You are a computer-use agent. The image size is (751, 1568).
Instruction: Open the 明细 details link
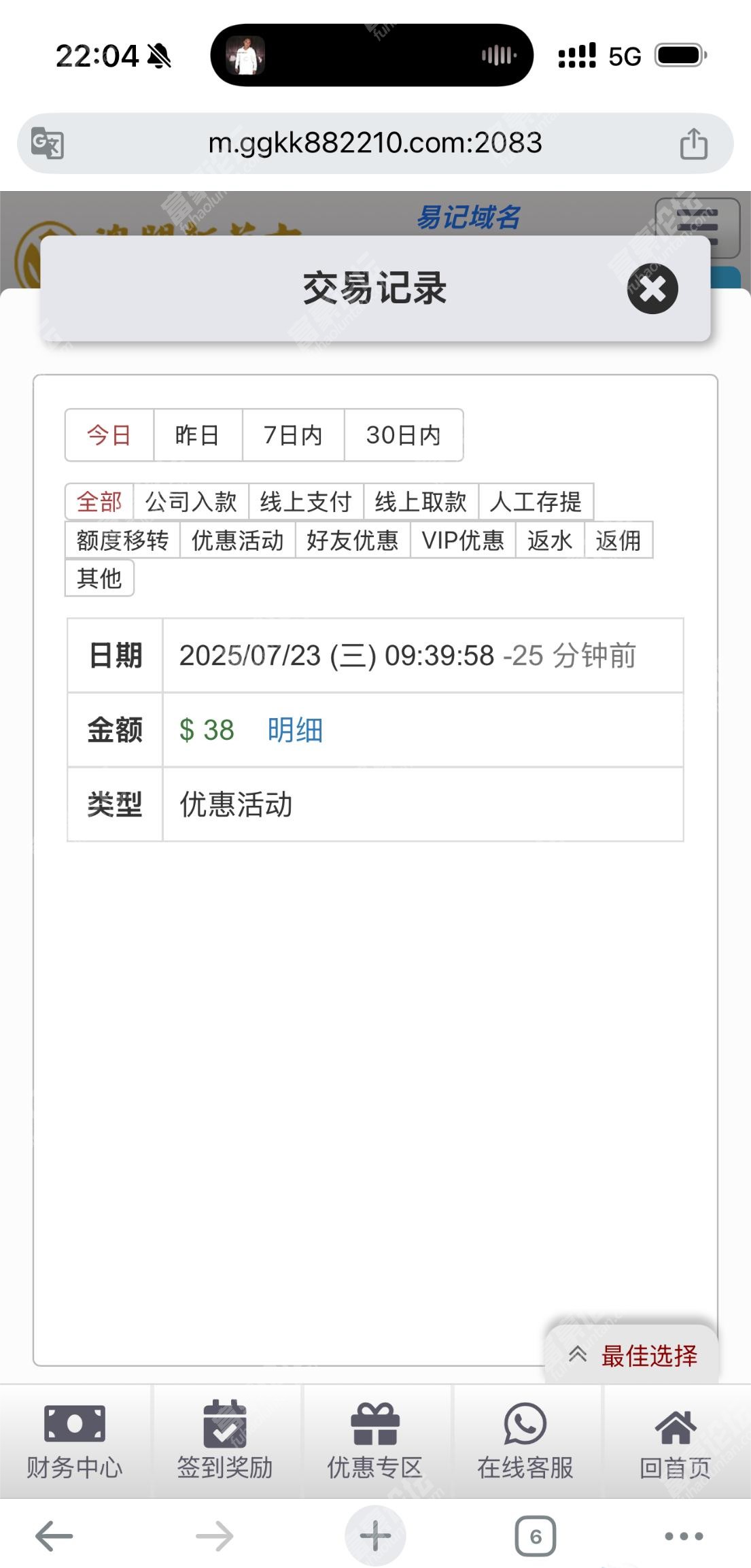pyautogui.click(x=295, y=730)
